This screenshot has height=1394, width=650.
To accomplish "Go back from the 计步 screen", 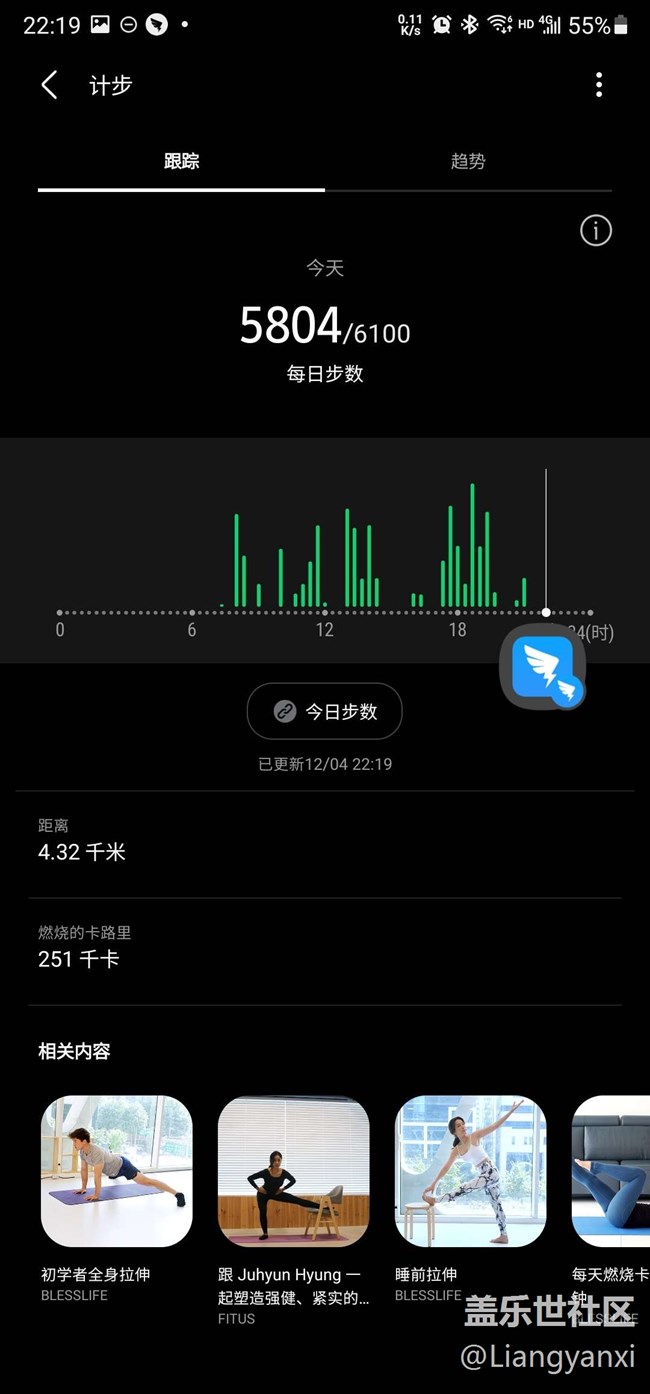I will coord(49,85).
